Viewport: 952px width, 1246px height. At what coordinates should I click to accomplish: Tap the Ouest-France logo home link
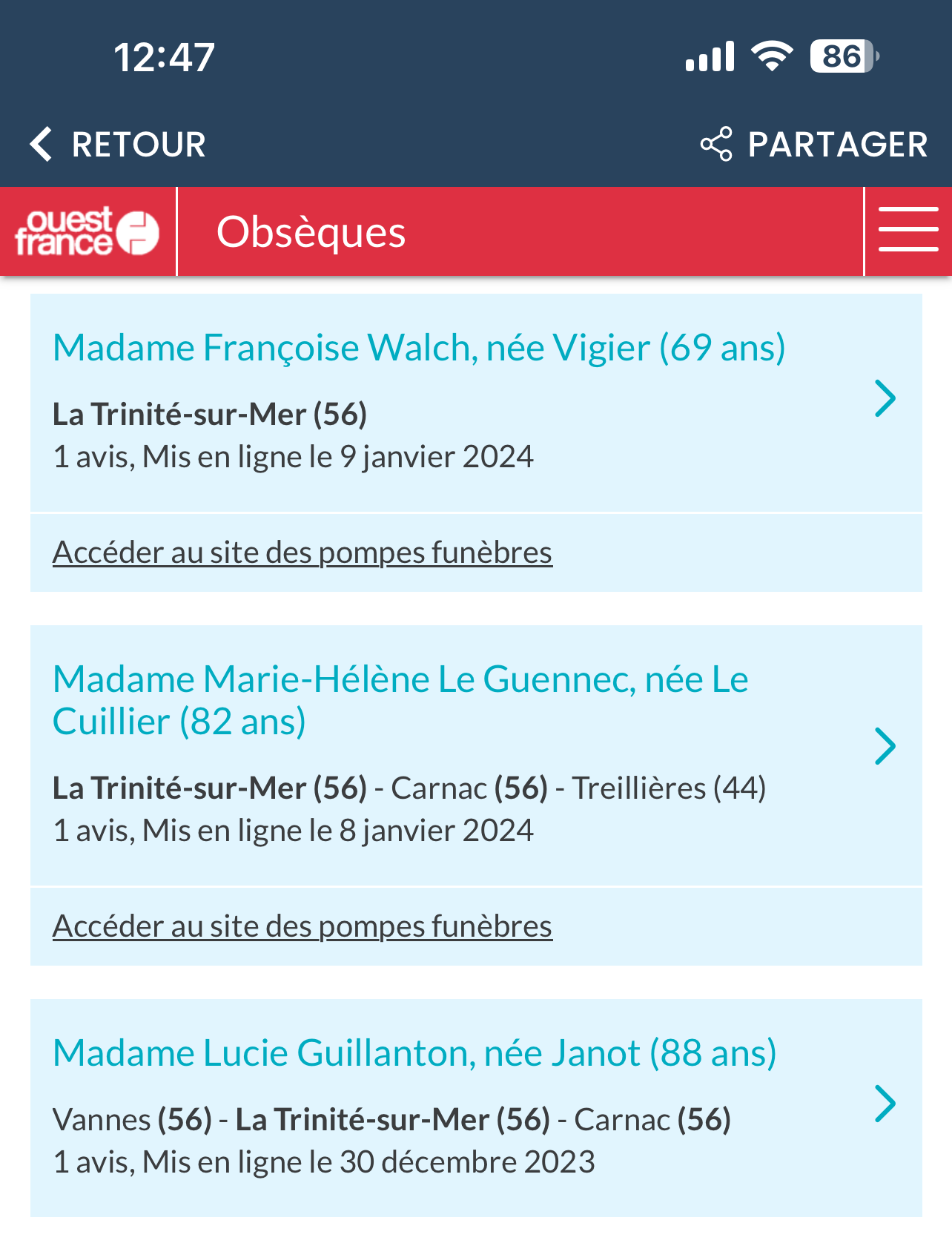point(87,231)
